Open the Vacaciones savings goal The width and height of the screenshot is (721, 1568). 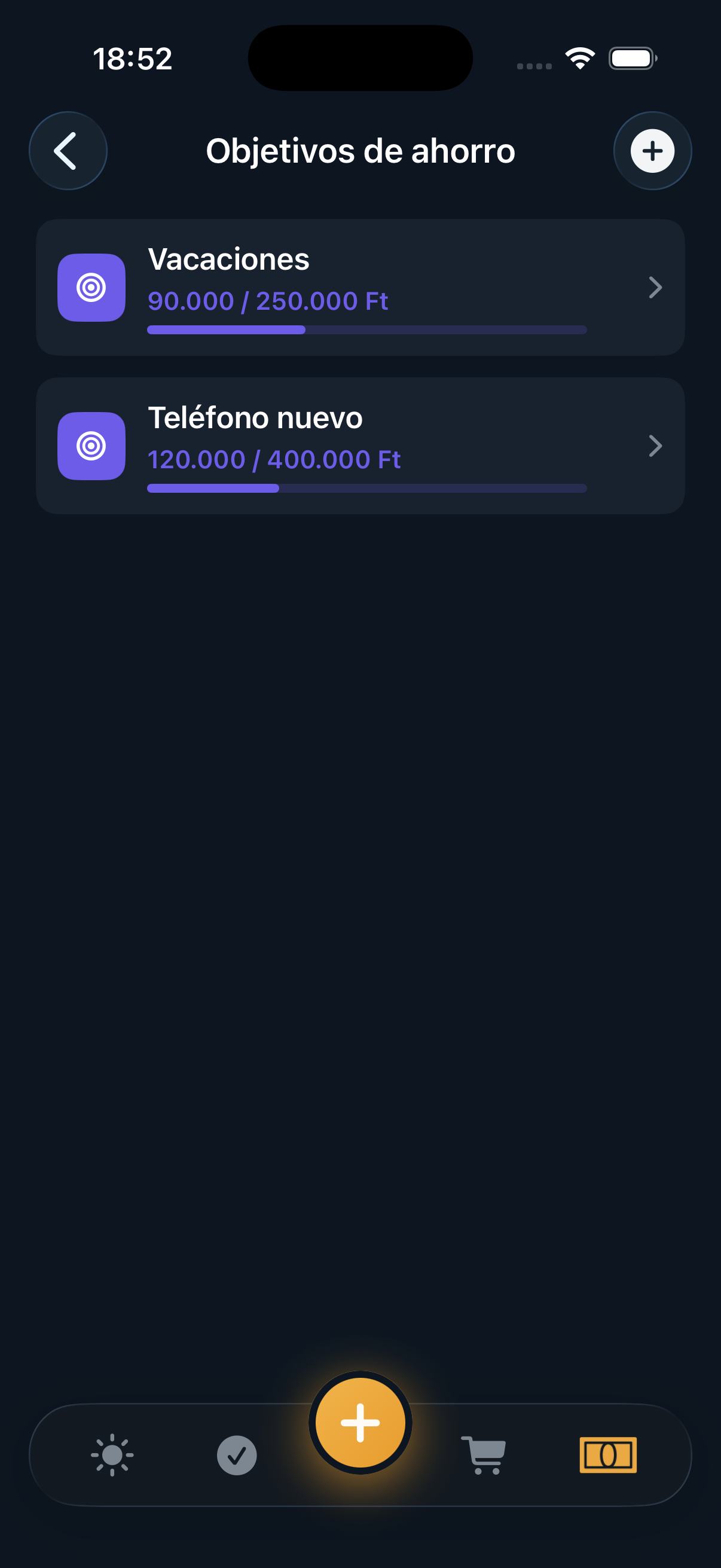pos(360,287)
